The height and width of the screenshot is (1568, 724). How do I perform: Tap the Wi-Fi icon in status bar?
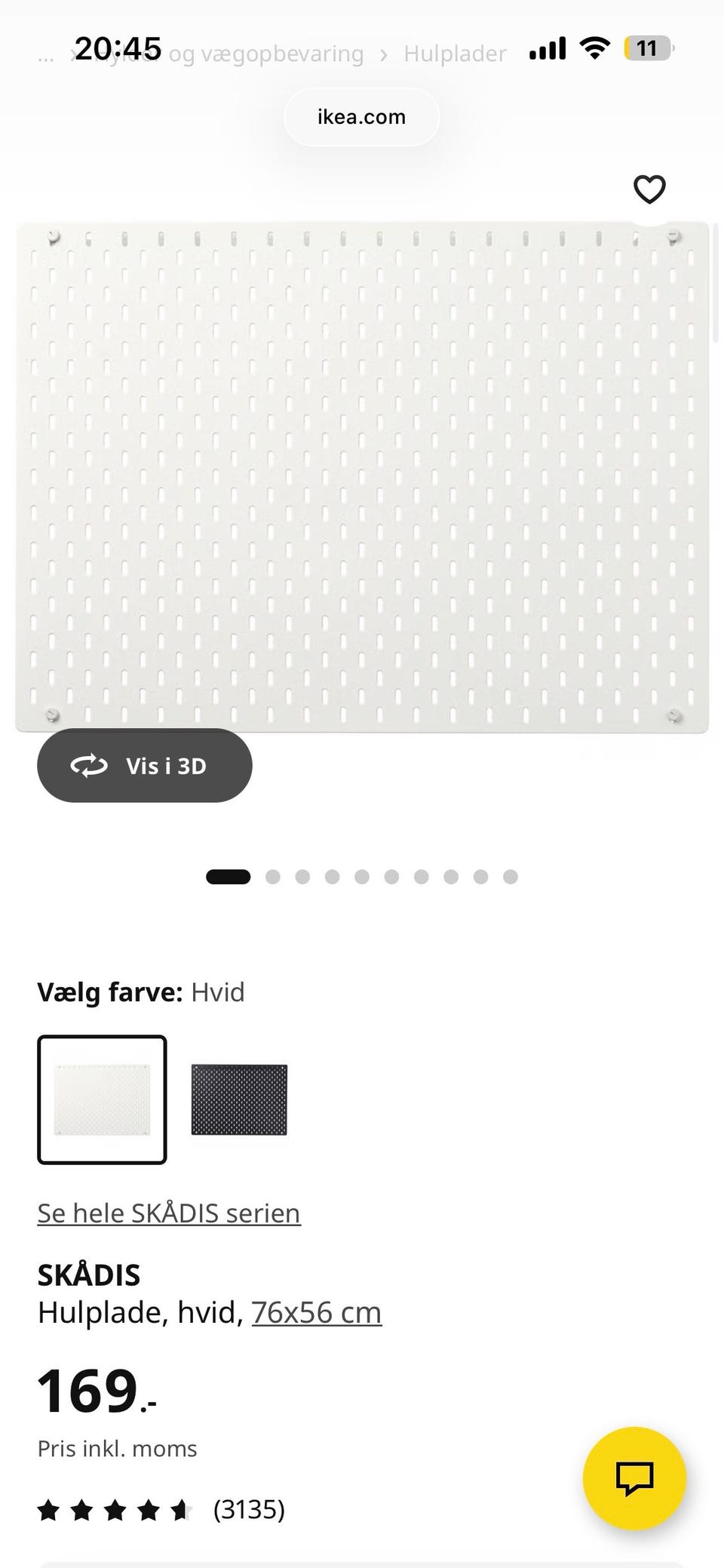pos(594,48)
